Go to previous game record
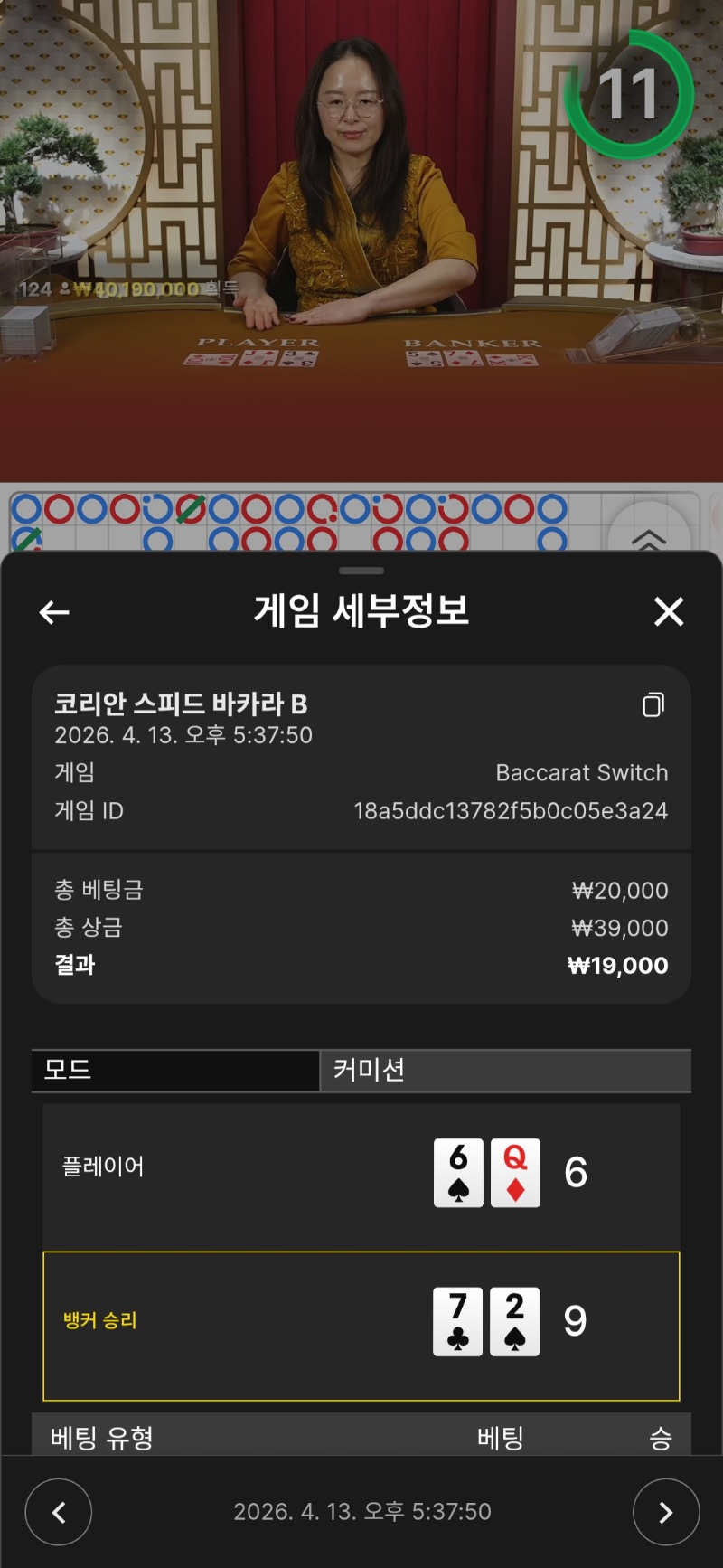The width and height of the screenshot is (723, 1568). pyautogui.click(x=59, y=1512)
